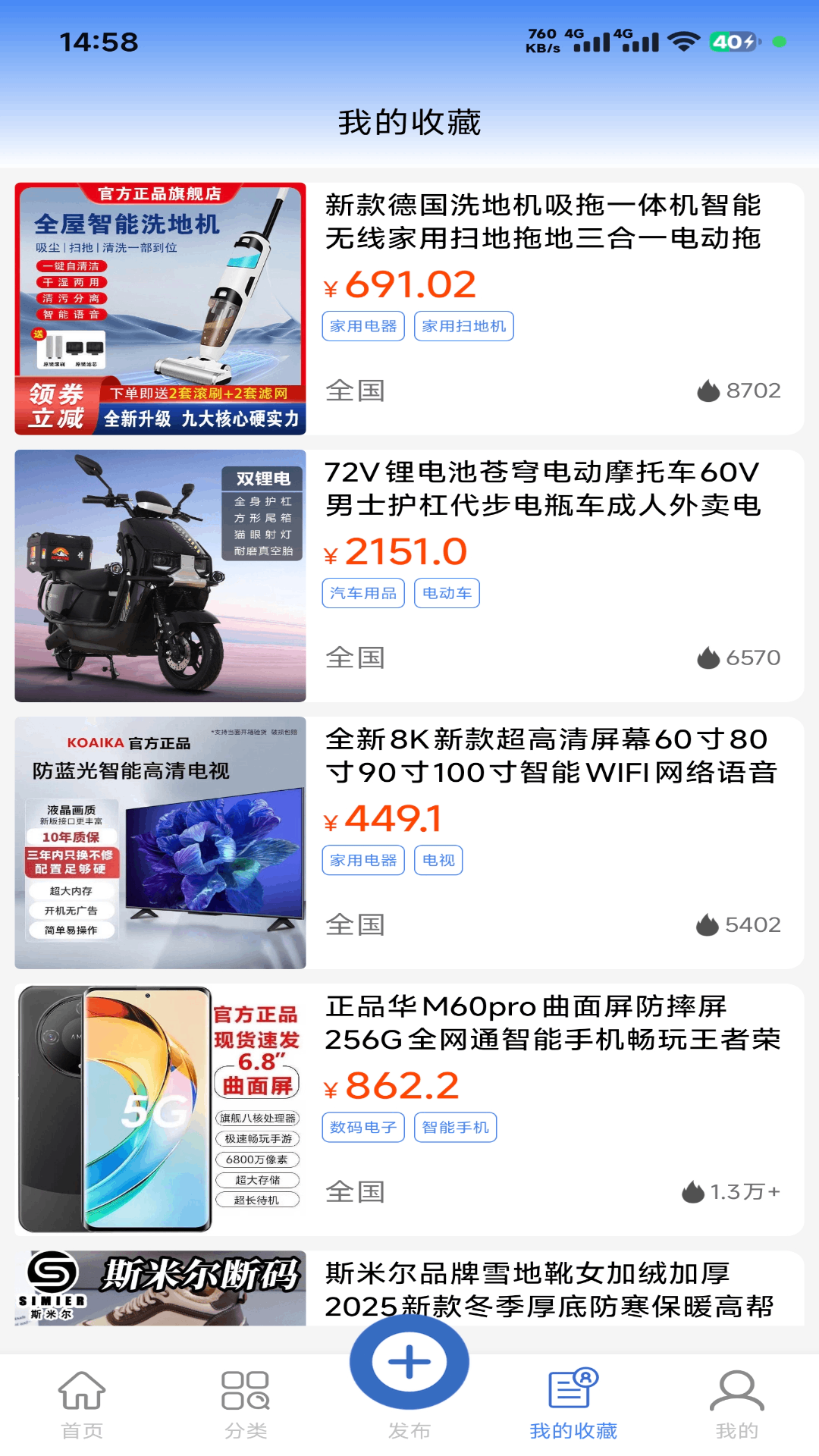
Task: Select the 家用电器 tag on the floor washer
Action: (363, 325)
